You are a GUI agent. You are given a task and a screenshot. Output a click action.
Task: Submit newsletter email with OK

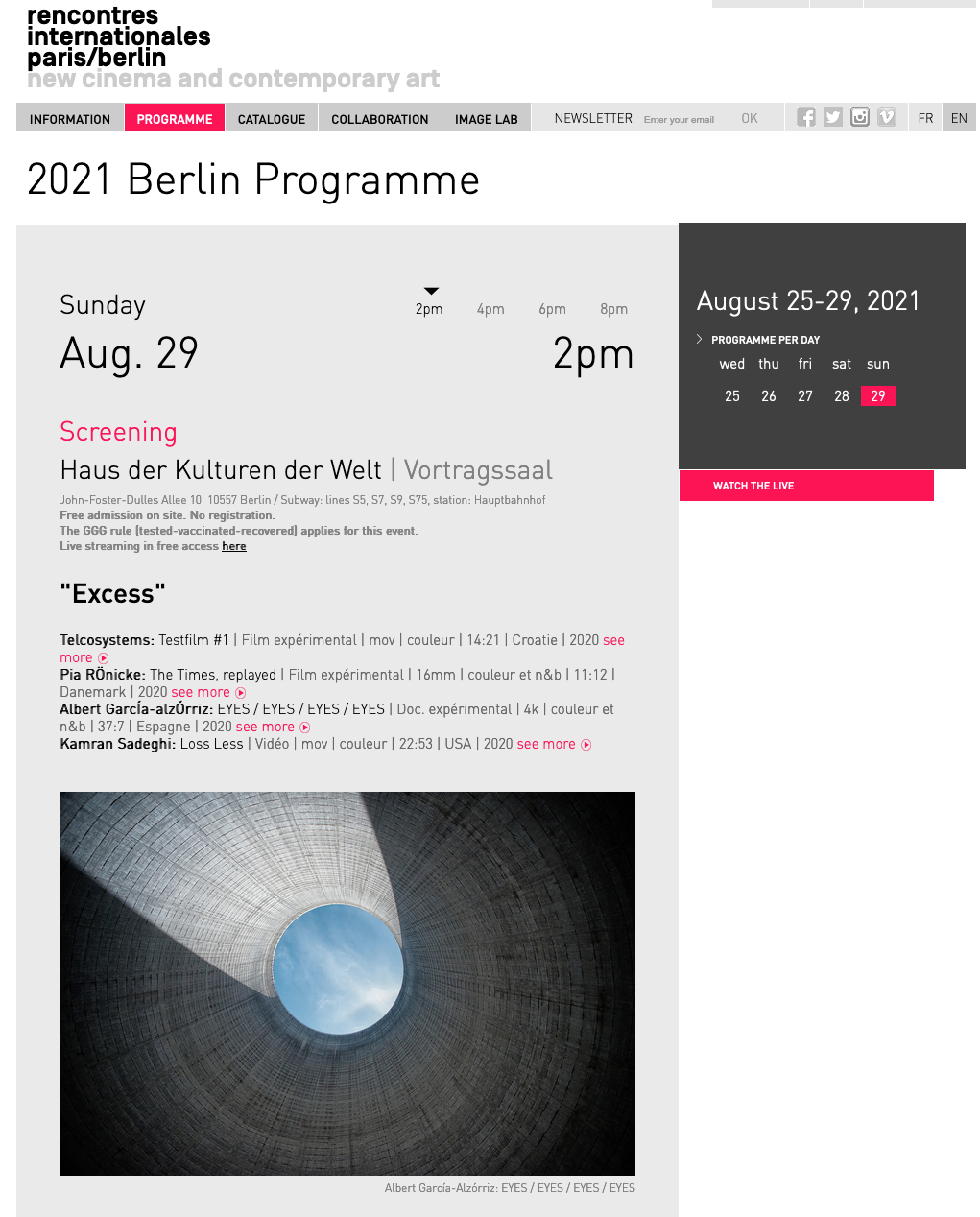pyautogui.click(x=750, y=118)
